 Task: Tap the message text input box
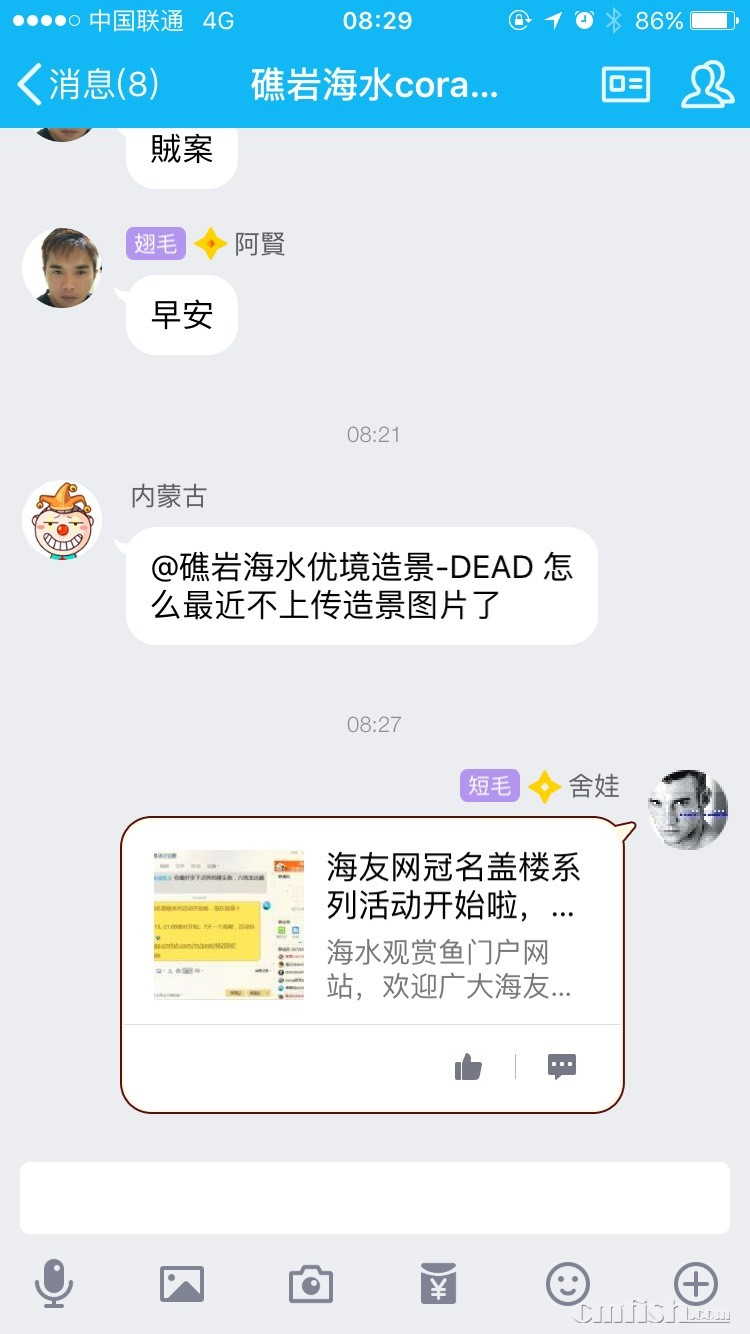[374, 1197]
